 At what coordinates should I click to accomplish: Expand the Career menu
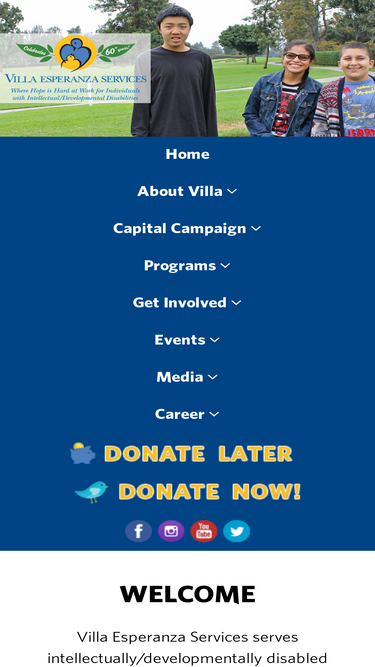[x=187, y=414]
